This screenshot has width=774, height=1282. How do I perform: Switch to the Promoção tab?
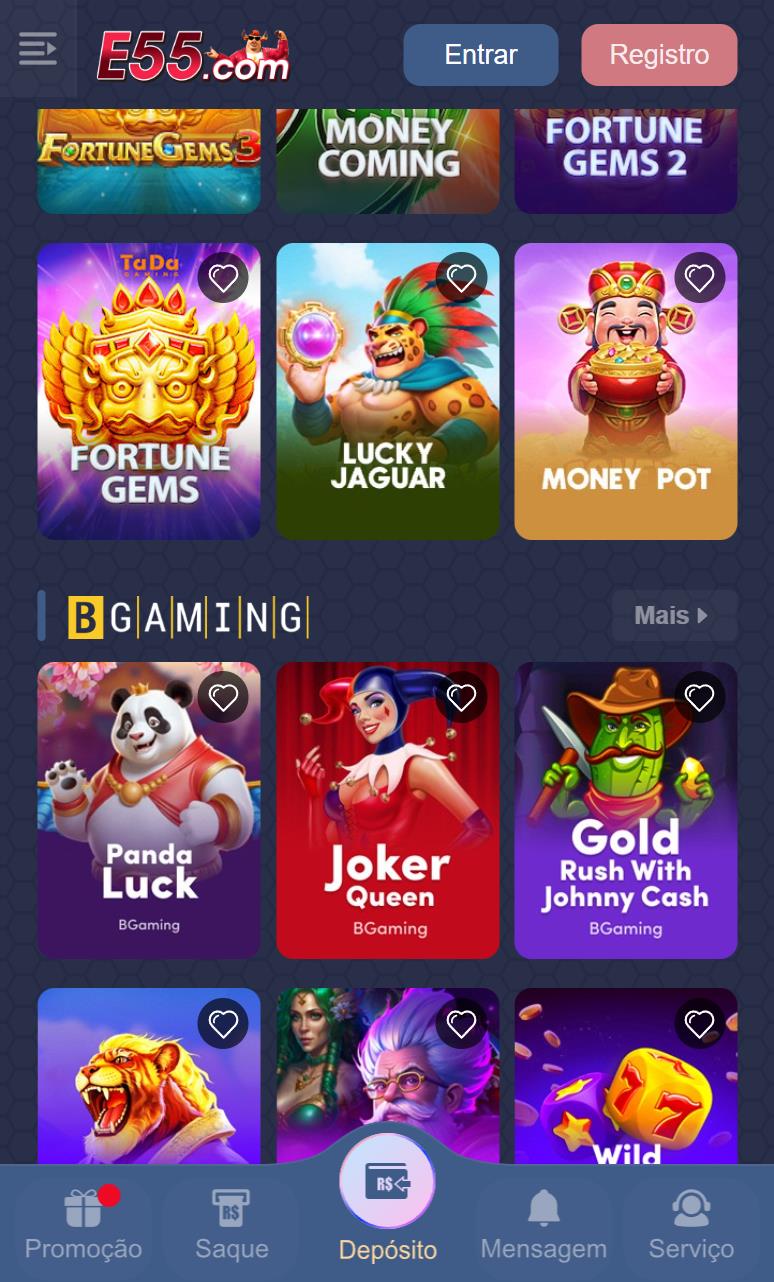[84, 1225]
